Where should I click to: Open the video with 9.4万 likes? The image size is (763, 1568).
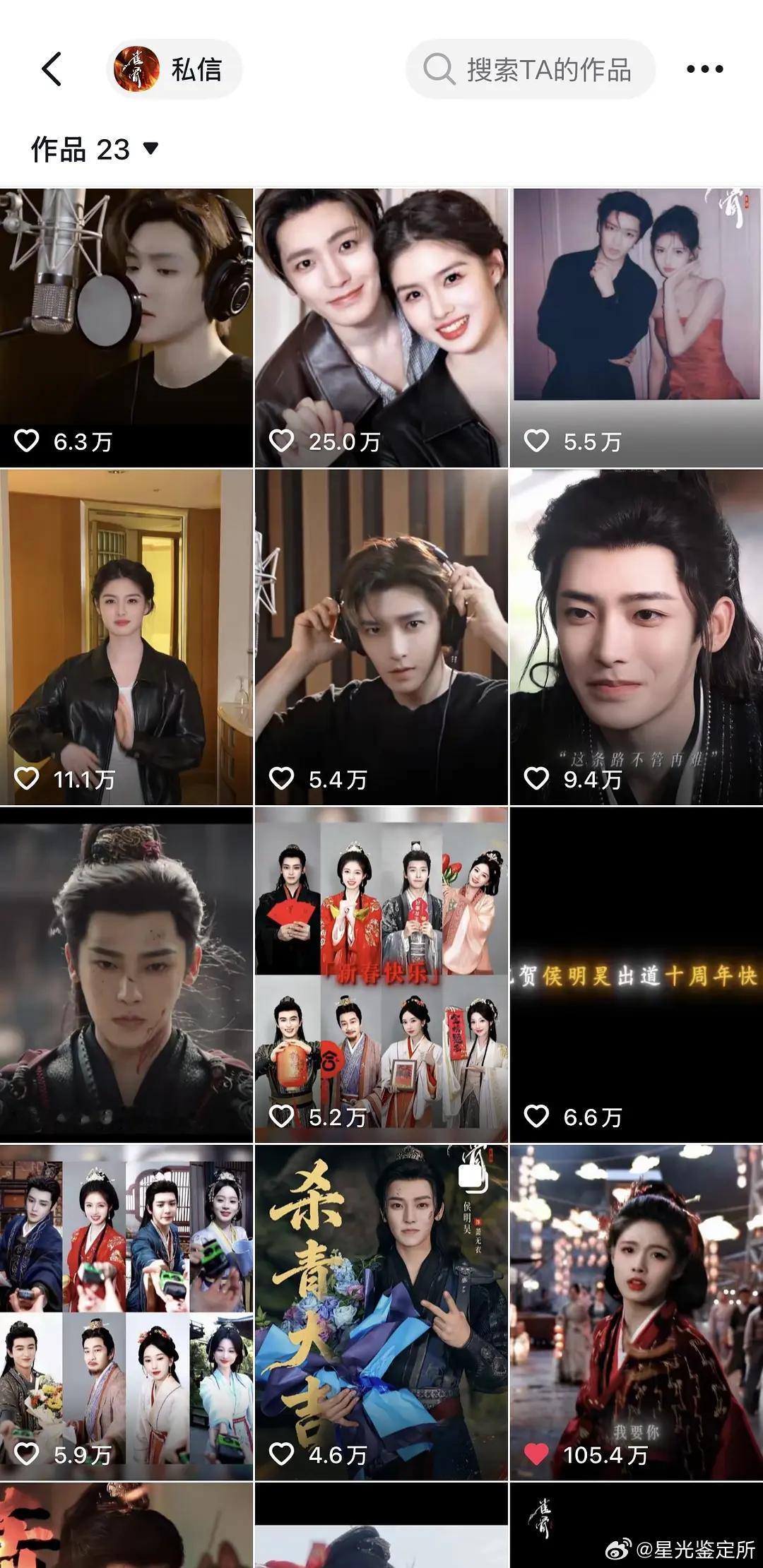coord(637,637)
